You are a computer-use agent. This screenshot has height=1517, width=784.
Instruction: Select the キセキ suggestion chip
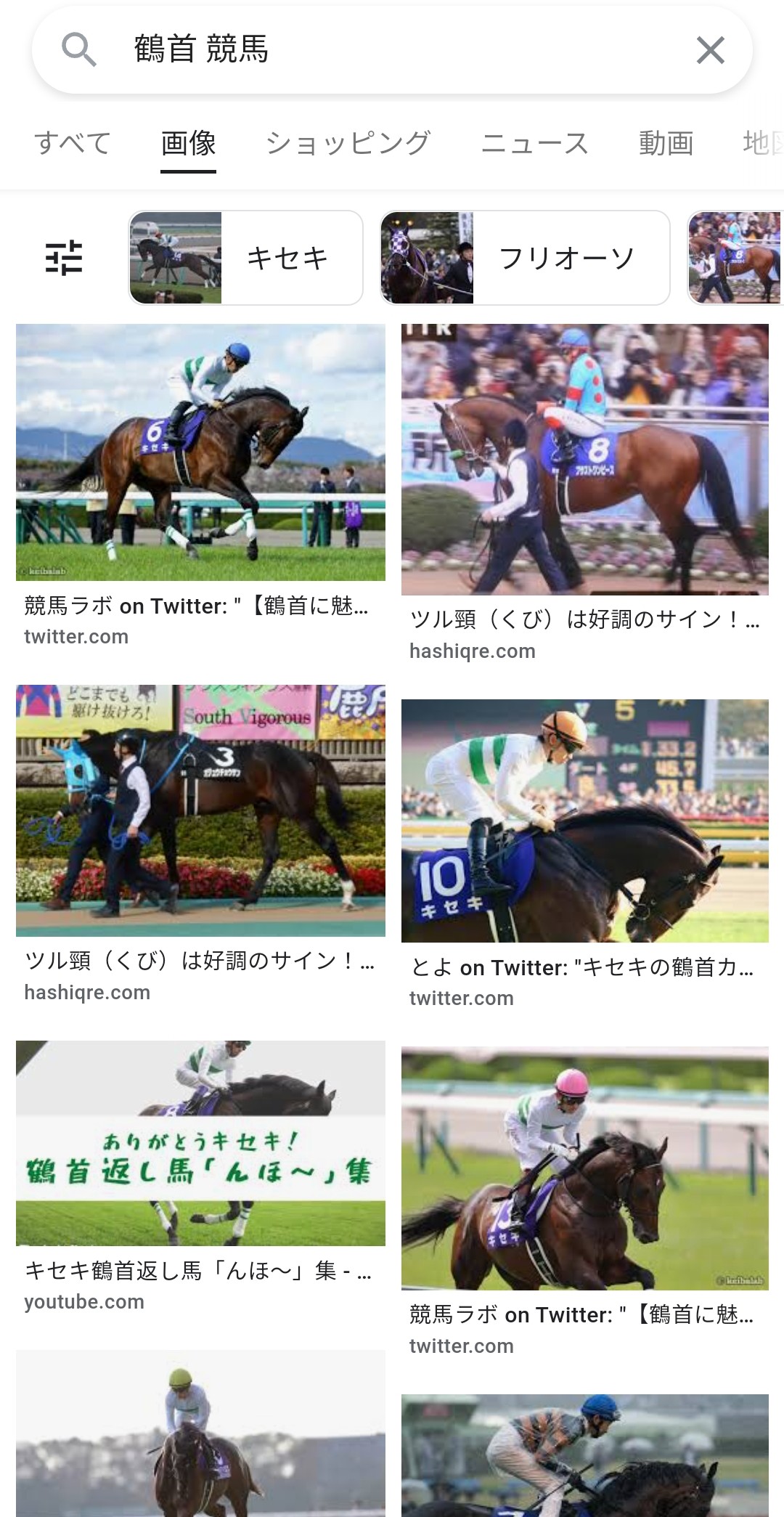[246, 258]
